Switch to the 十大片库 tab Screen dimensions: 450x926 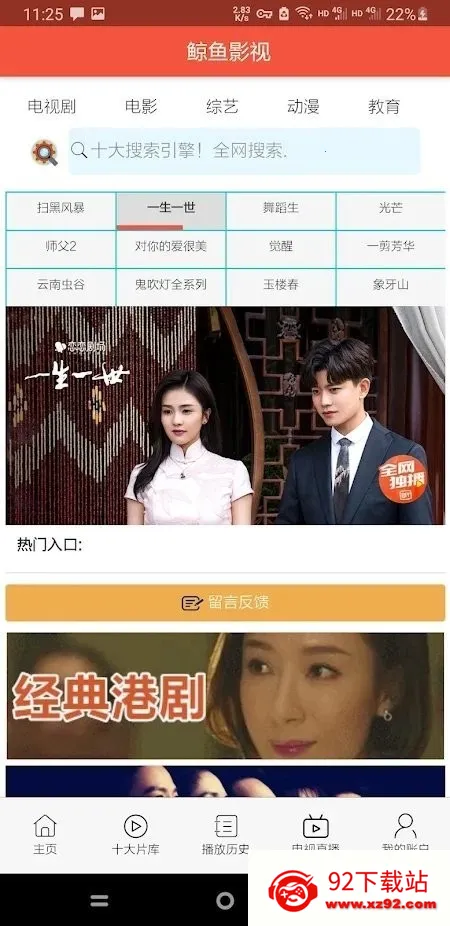click(x=135, y=834)
